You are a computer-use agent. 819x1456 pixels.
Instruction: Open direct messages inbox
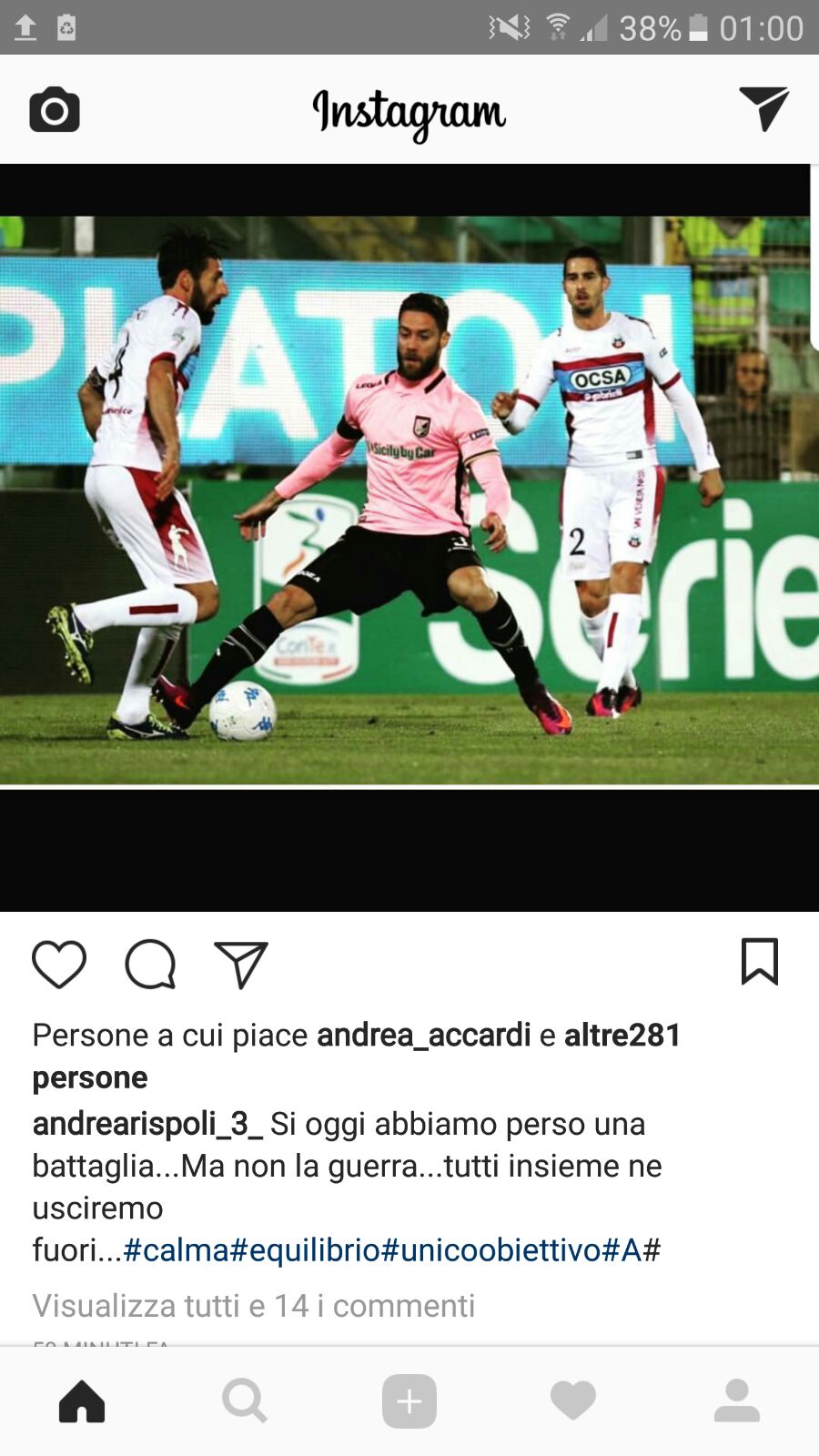click(x=763, y=108)
